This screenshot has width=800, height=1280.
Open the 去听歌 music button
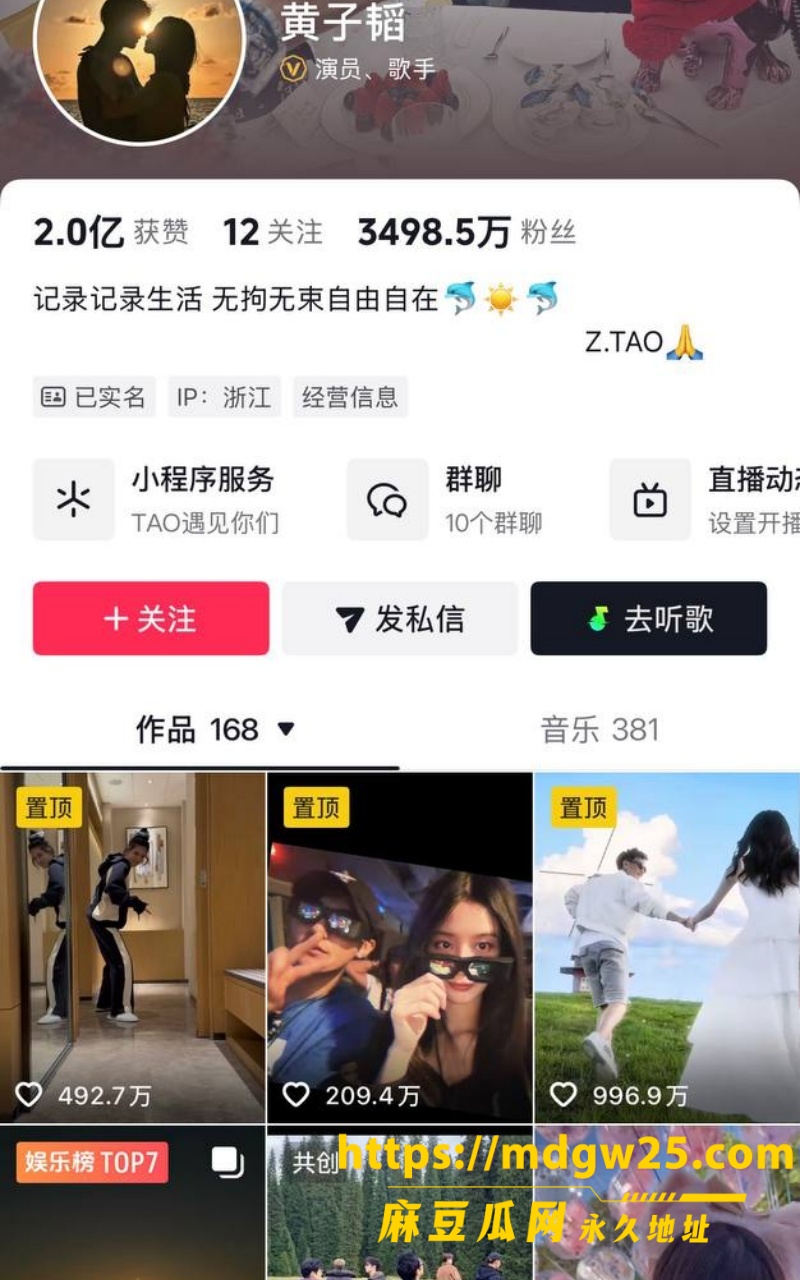649,619
